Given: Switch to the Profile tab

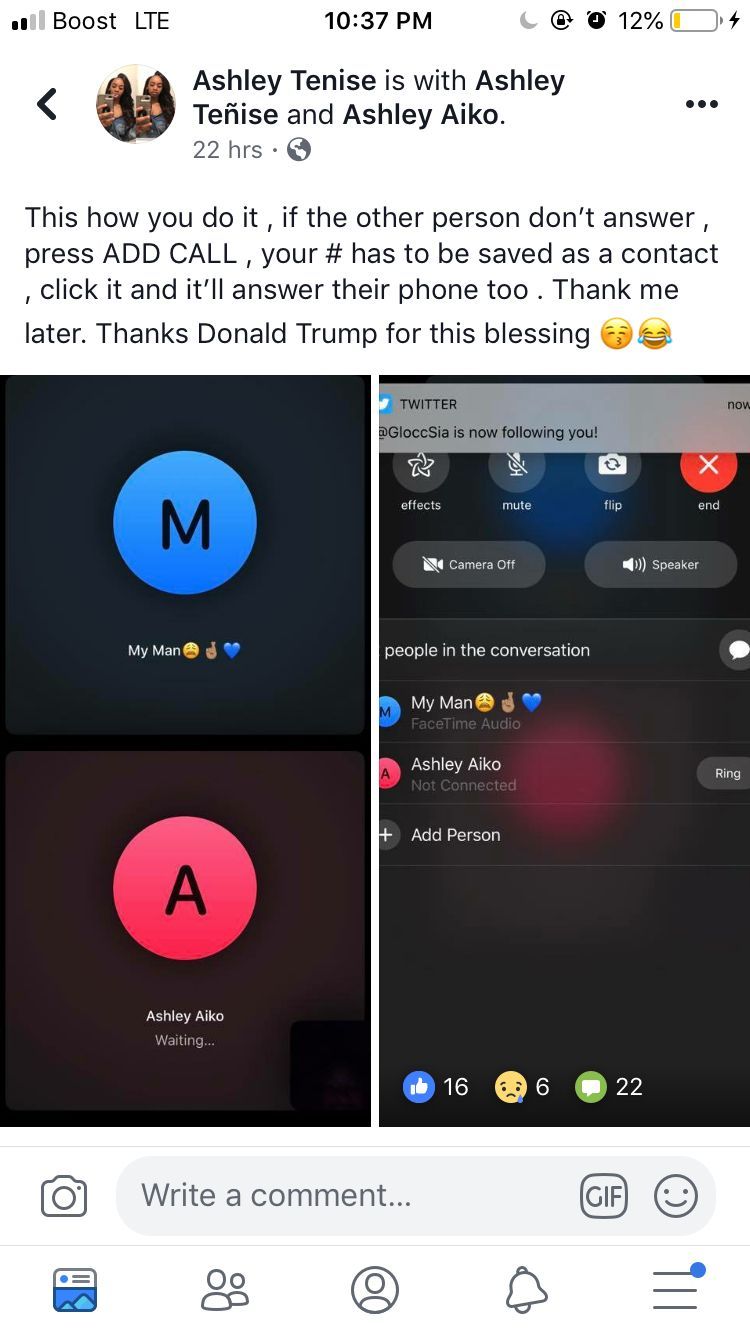Looking at the screenshot, I should tap(375, 1290).
